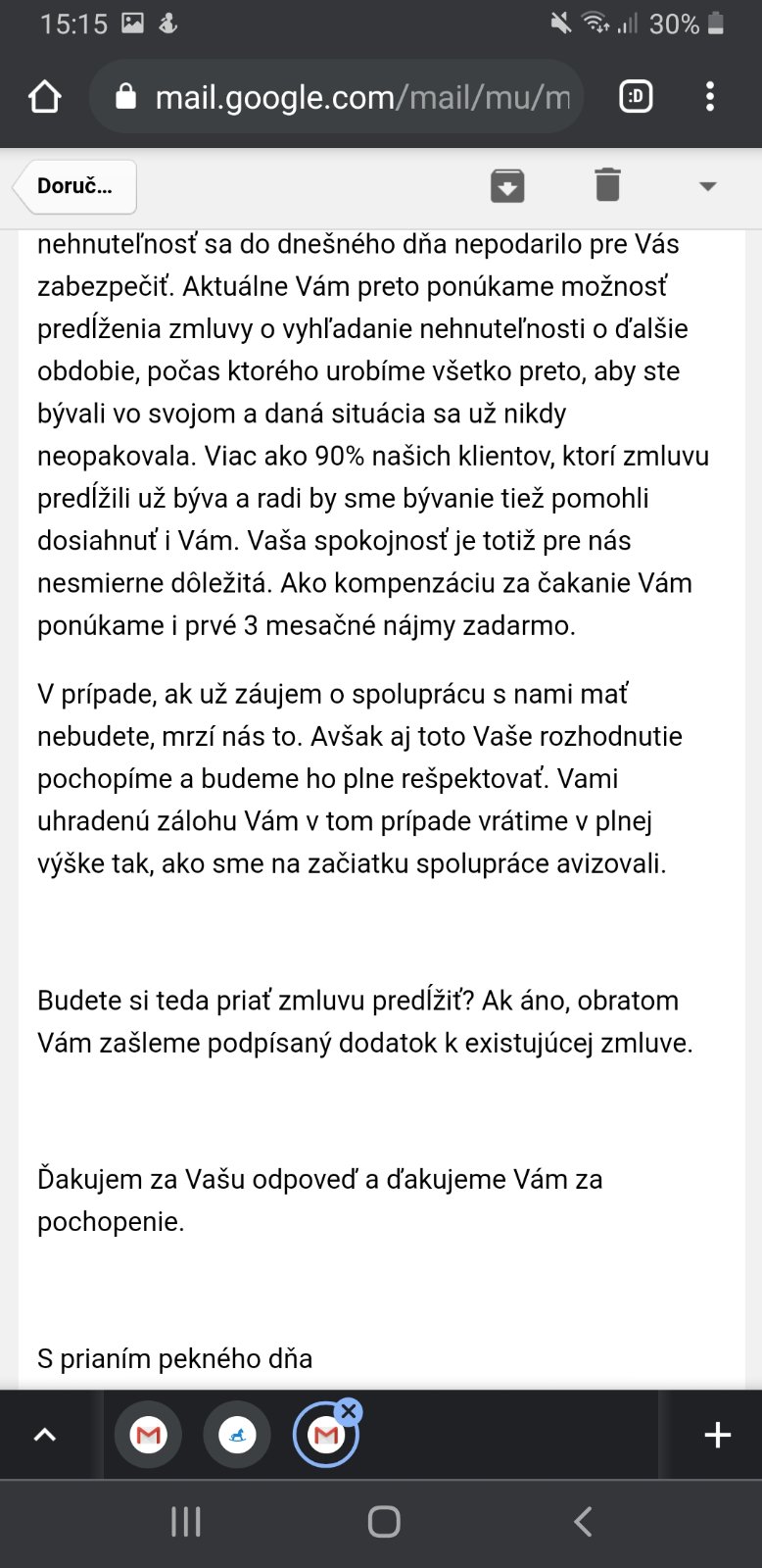Archive this email
Viewport: 762px width, 1568px height.
(x=507, y=185)
